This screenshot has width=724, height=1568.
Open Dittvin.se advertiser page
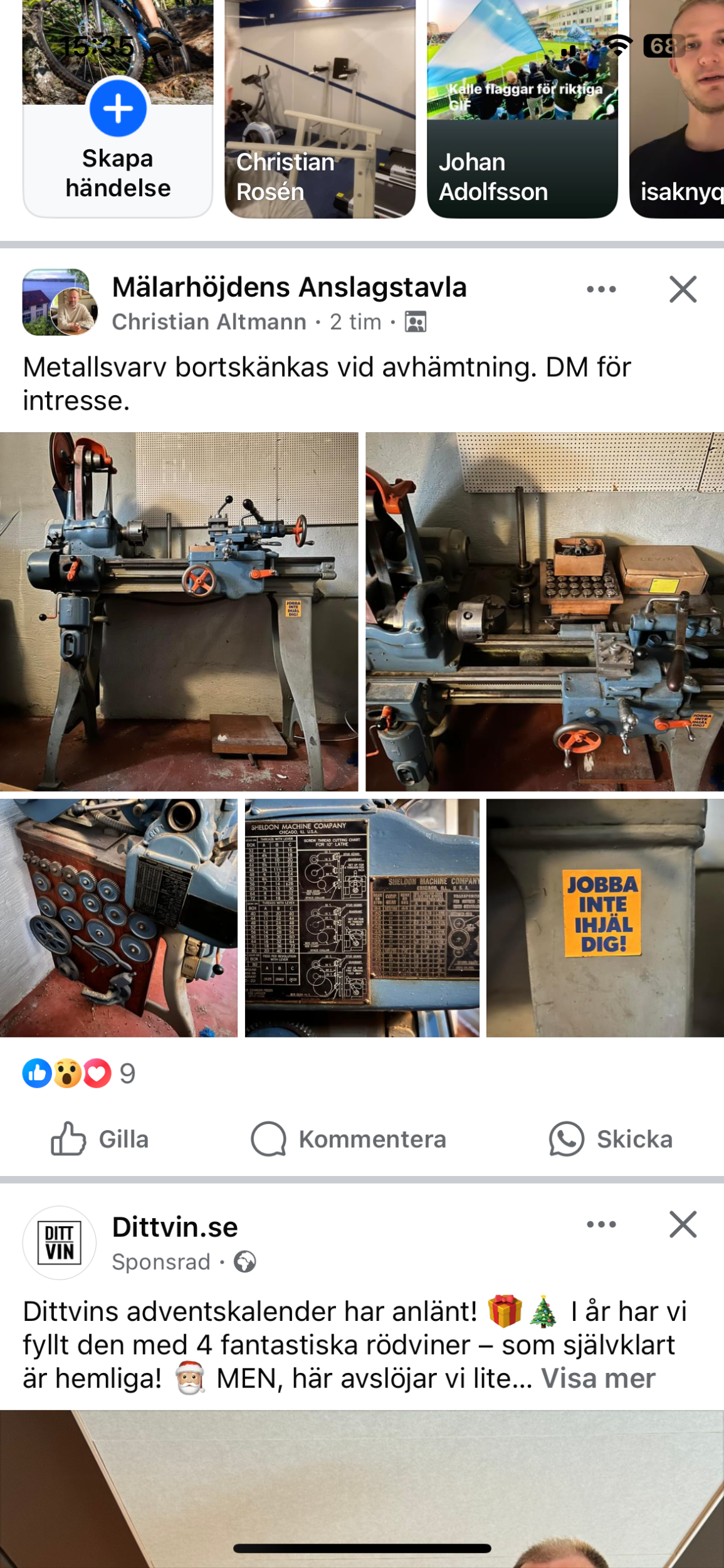point(175,1227)
